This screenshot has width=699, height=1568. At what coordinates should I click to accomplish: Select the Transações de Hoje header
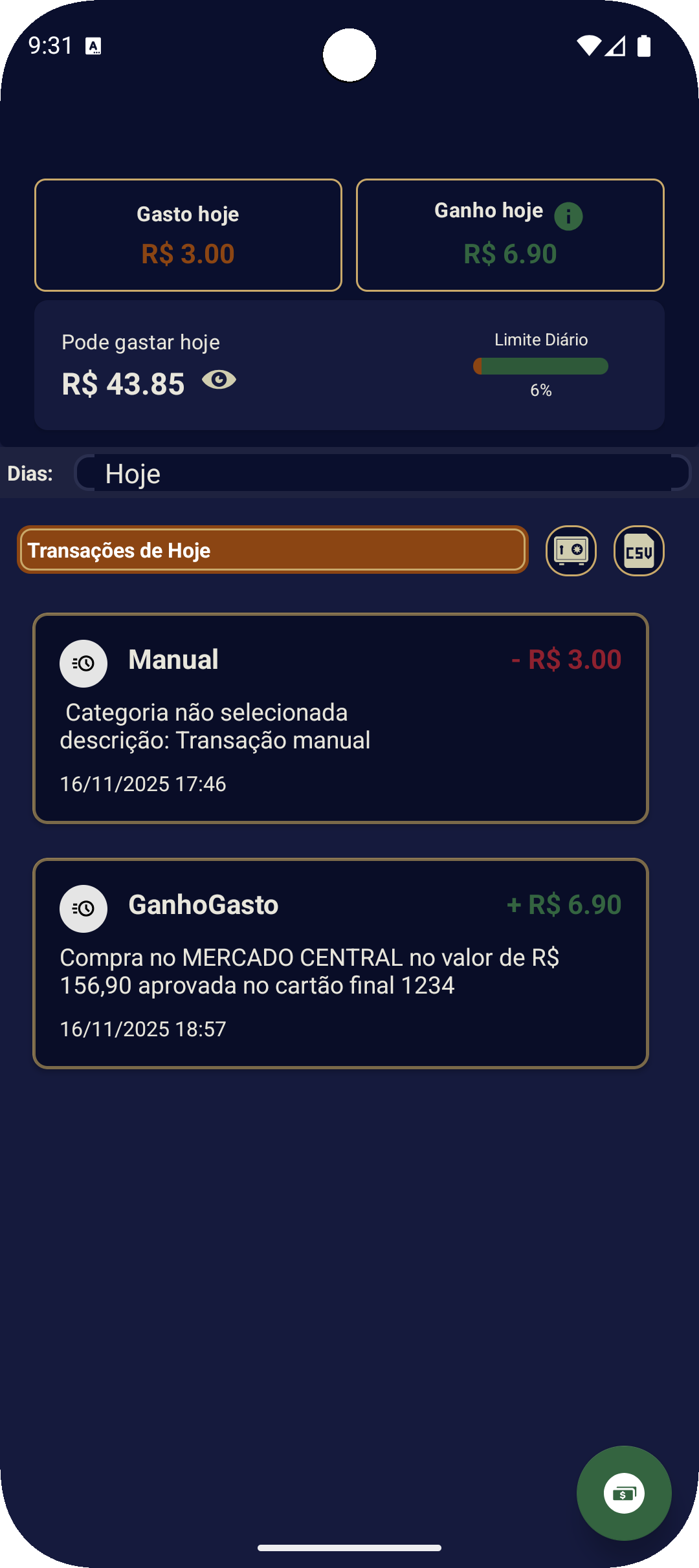[x=272, y=550]
